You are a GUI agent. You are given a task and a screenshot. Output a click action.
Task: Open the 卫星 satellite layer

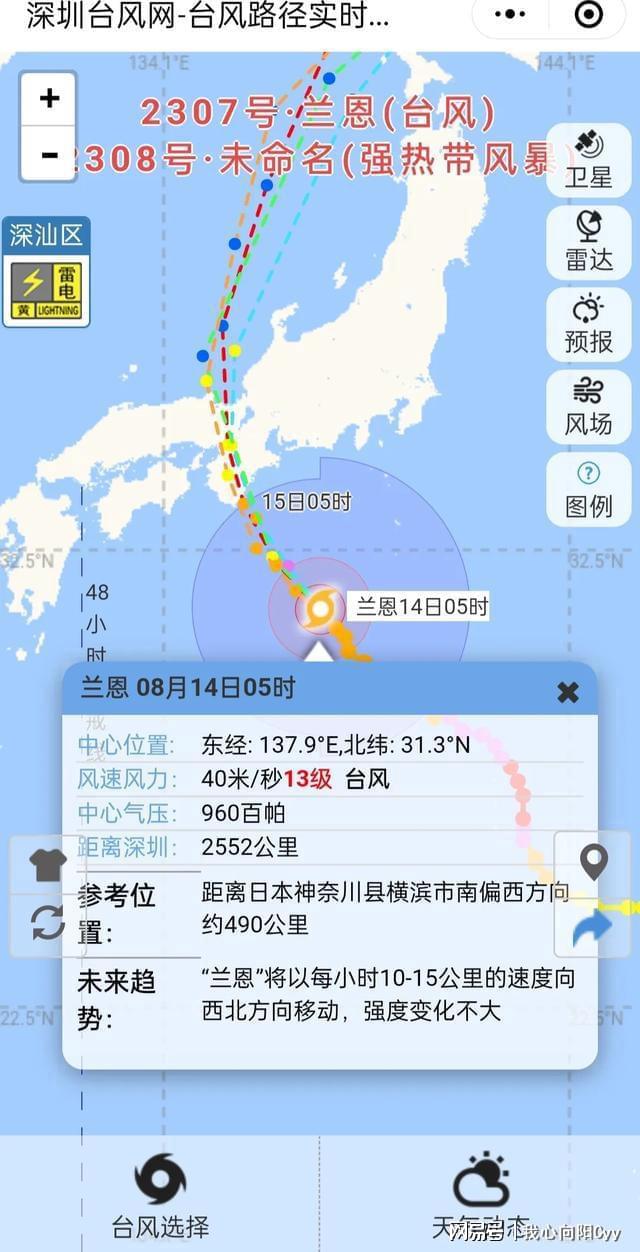coord(588,160)
